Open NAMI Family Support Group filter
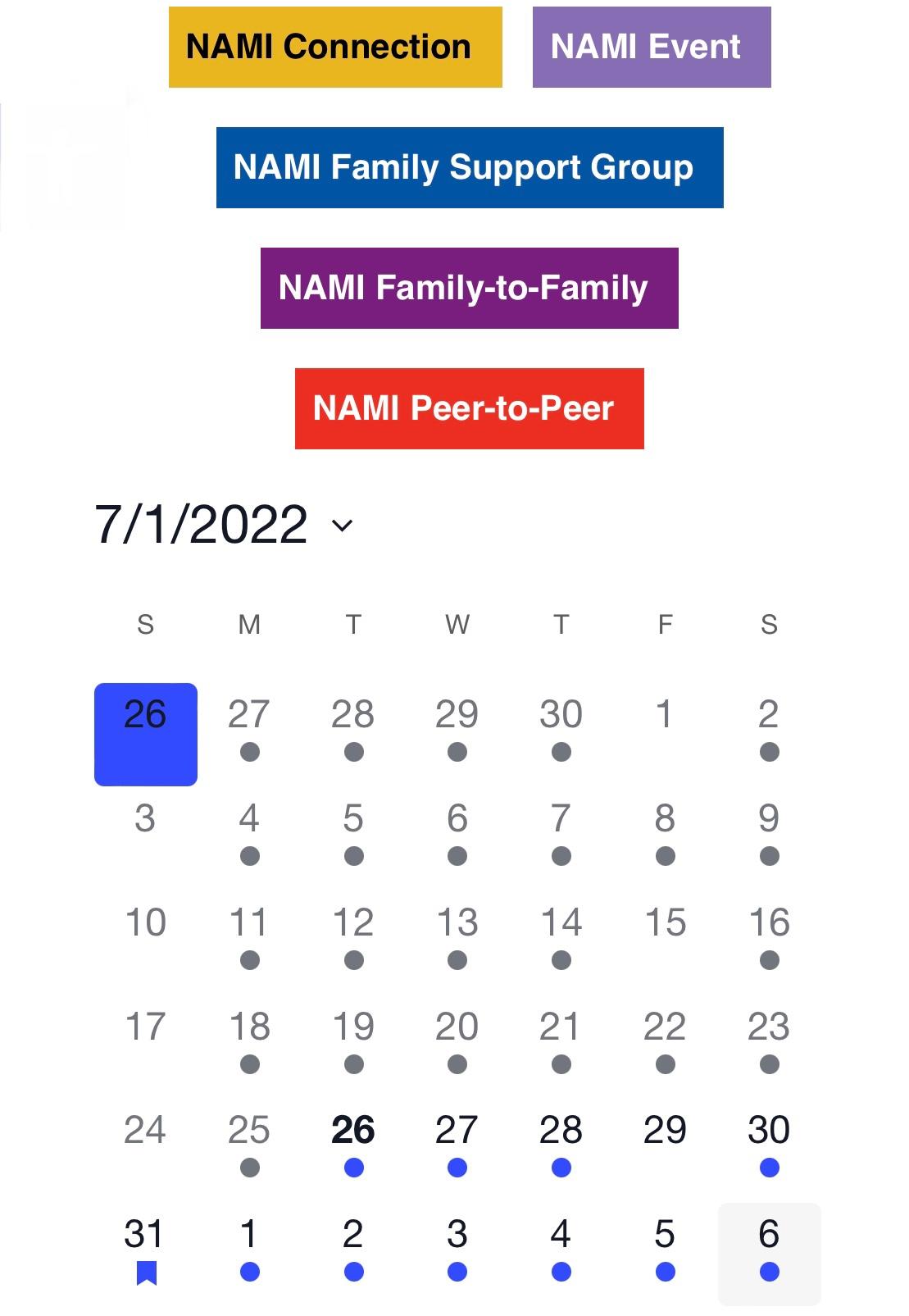 (x=469, y=167)
